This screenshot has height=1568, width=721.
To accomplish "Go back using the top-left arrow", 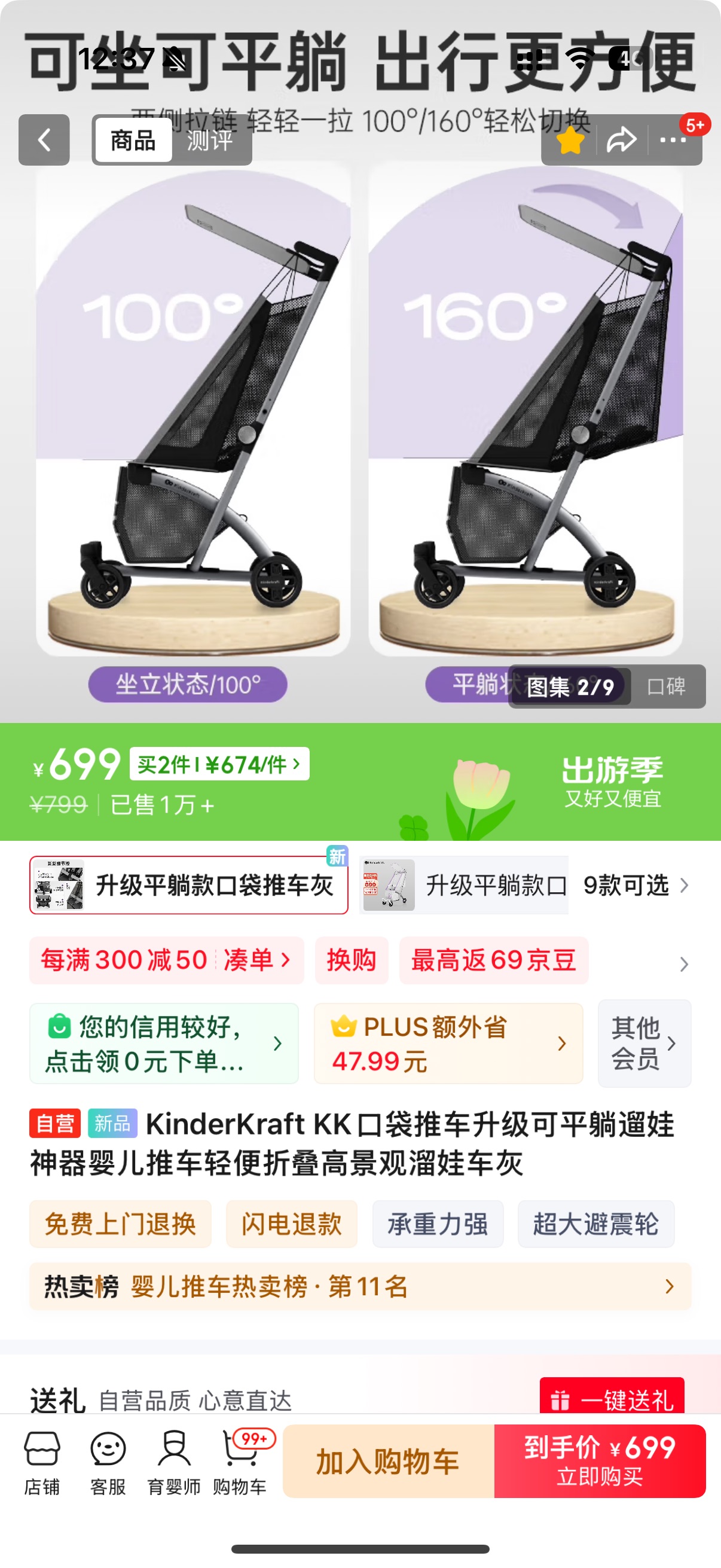I will (44, 140).
